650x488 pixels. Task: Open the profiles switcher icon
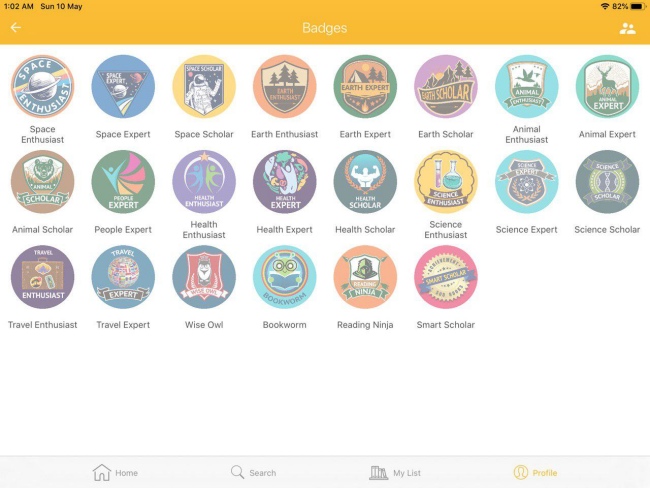(x=627, y=28)
